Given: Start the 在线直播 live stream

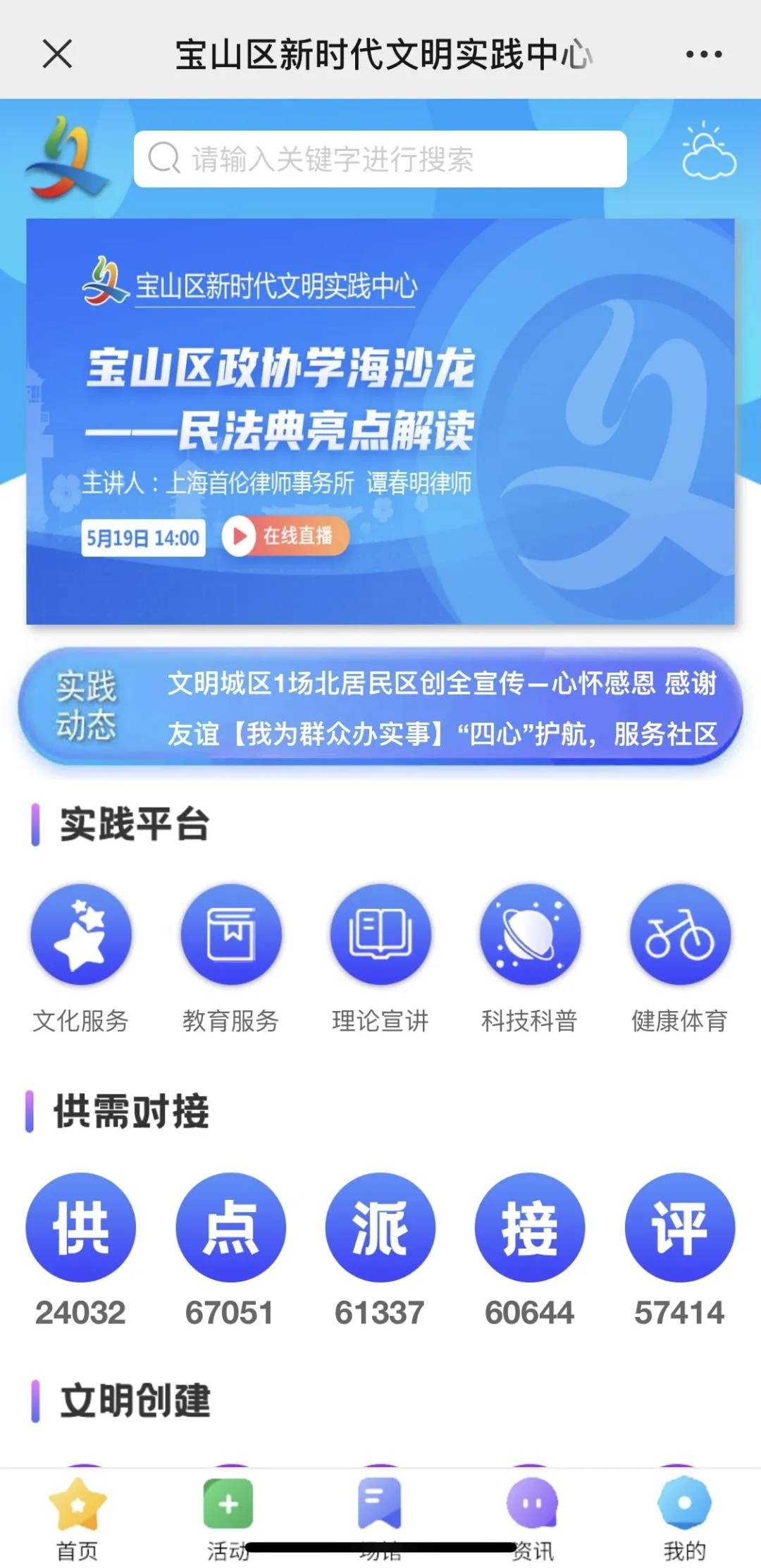Looking at the screenshot, I should click(285, 537).
